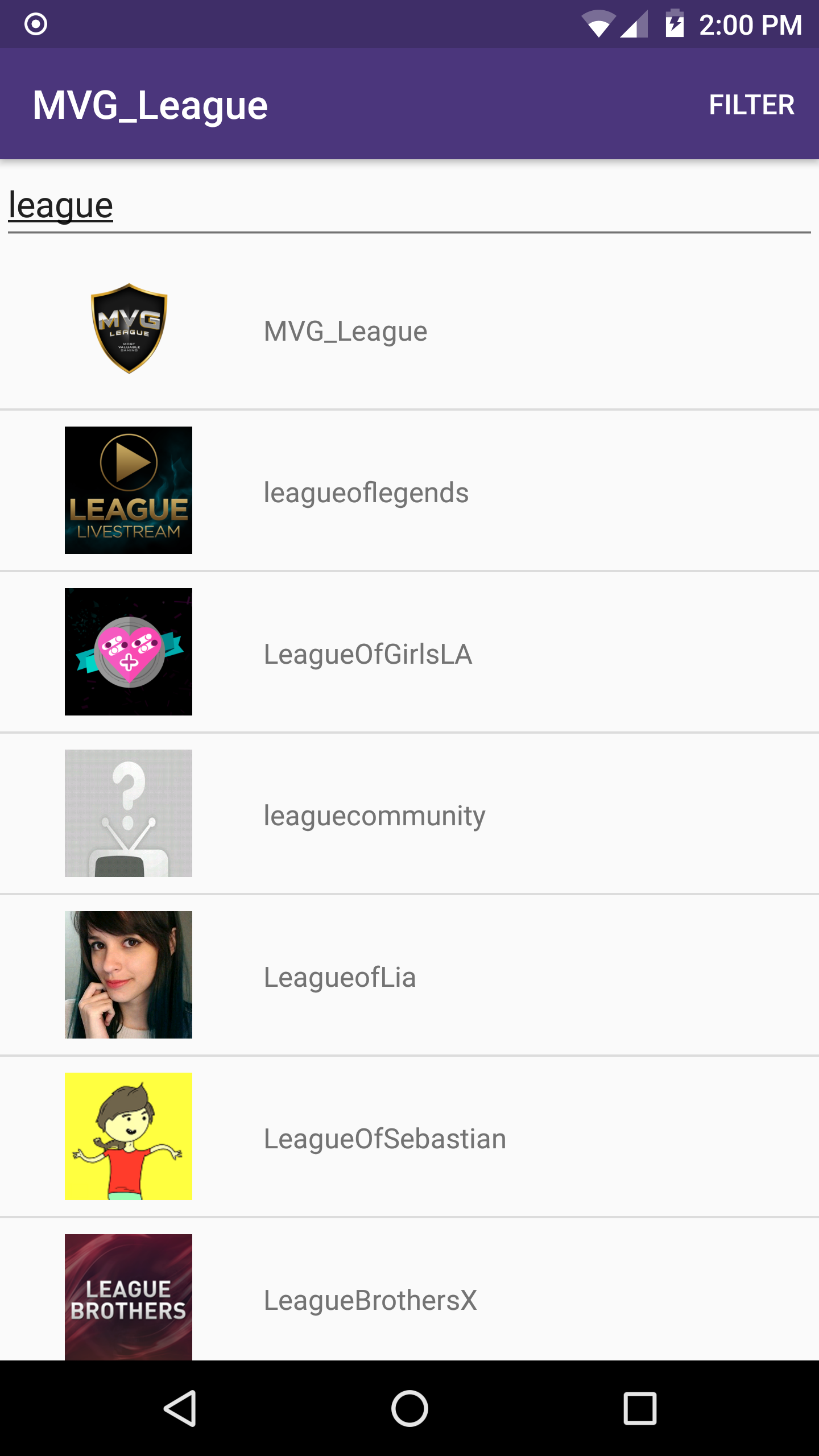Open the FILTER action
Image resolution: width=819 pixels, height=1456 pixels.
pos(751,105)
